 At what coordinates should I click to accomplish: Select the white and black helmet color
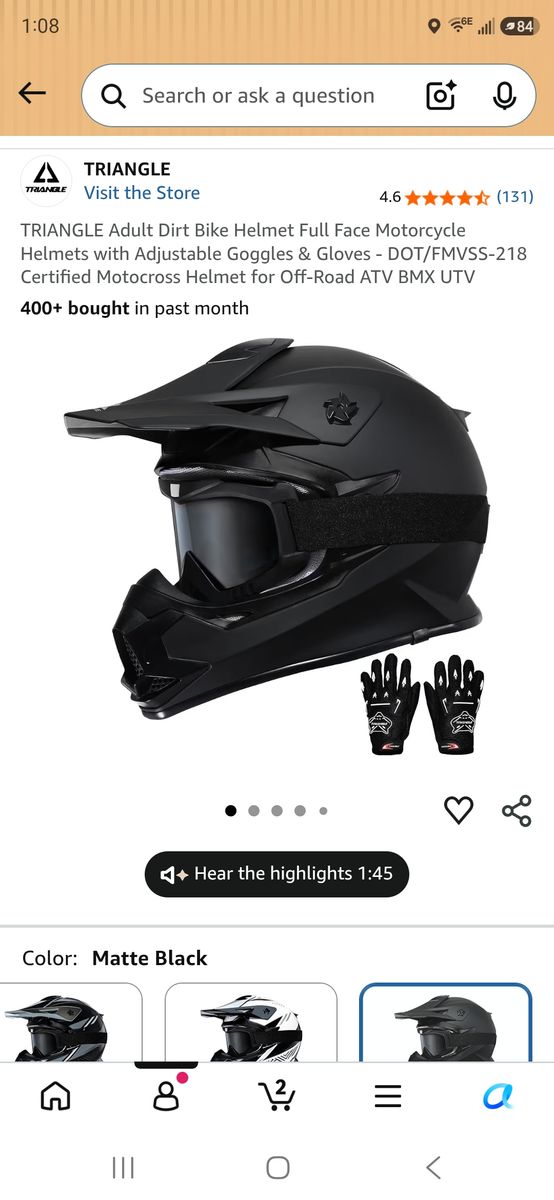point(251,1022)
